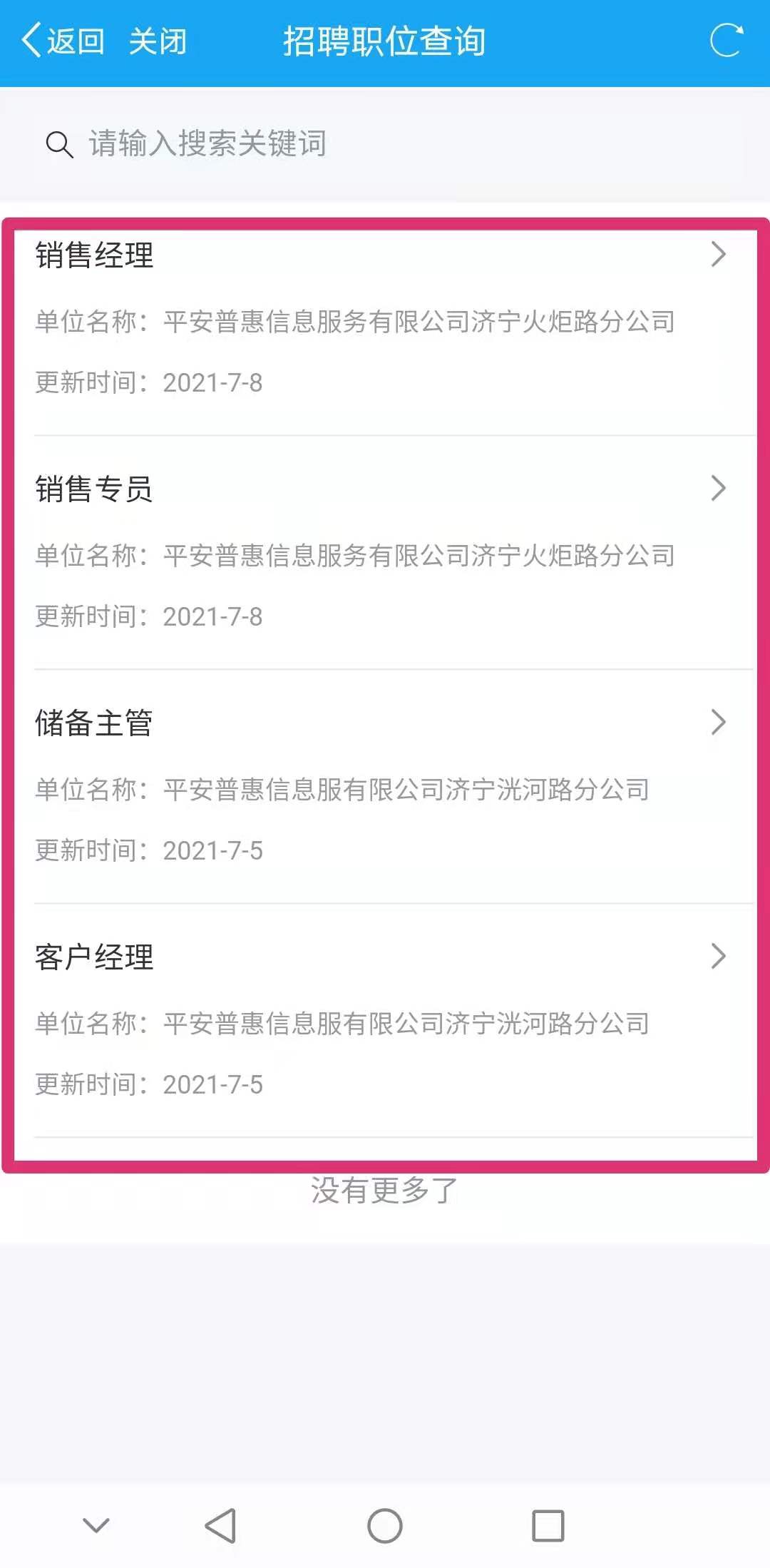This screenshot has height=1568, width=770.
Task: Tap the system home button
Action: pyautogui.click(x=385, y=1526)
